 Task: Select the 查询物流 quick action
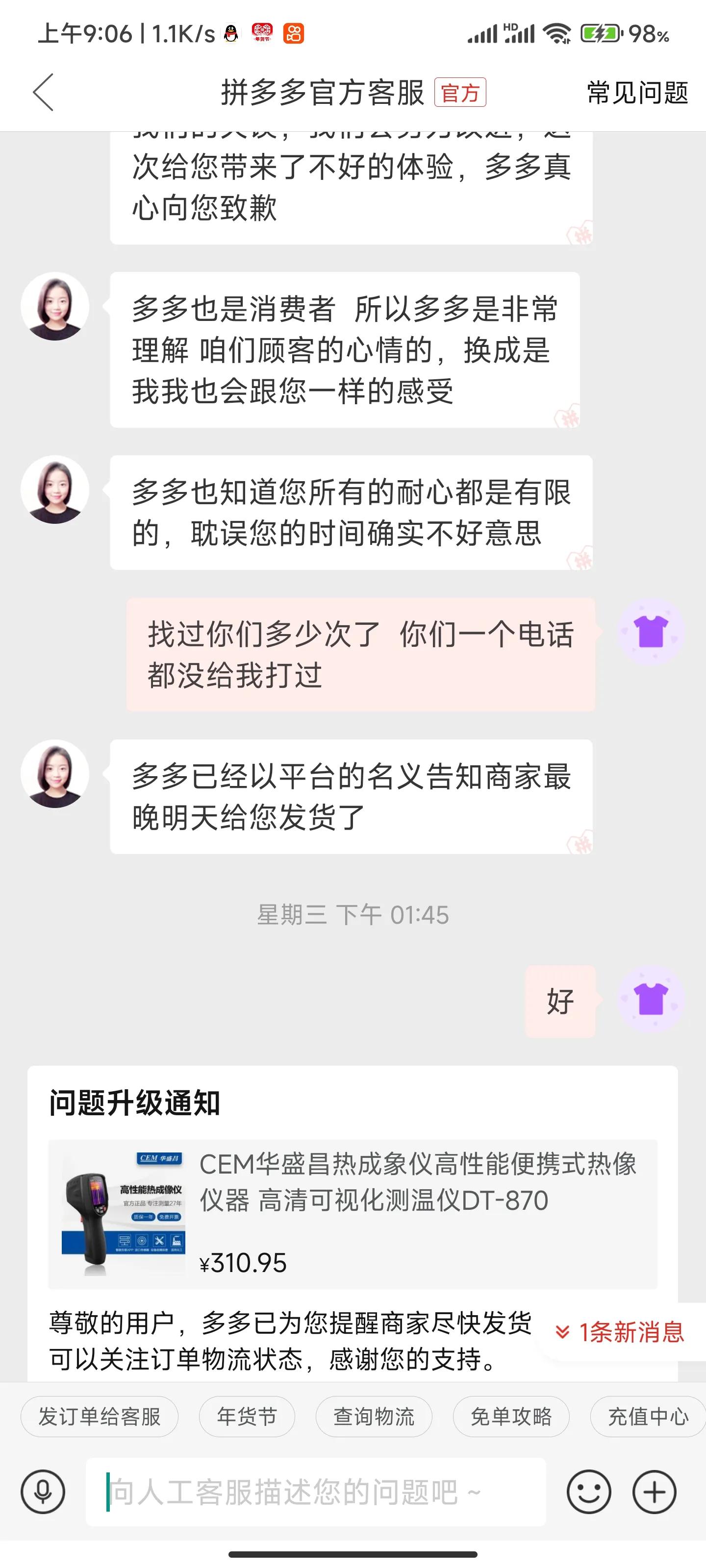pos(373,1417)
